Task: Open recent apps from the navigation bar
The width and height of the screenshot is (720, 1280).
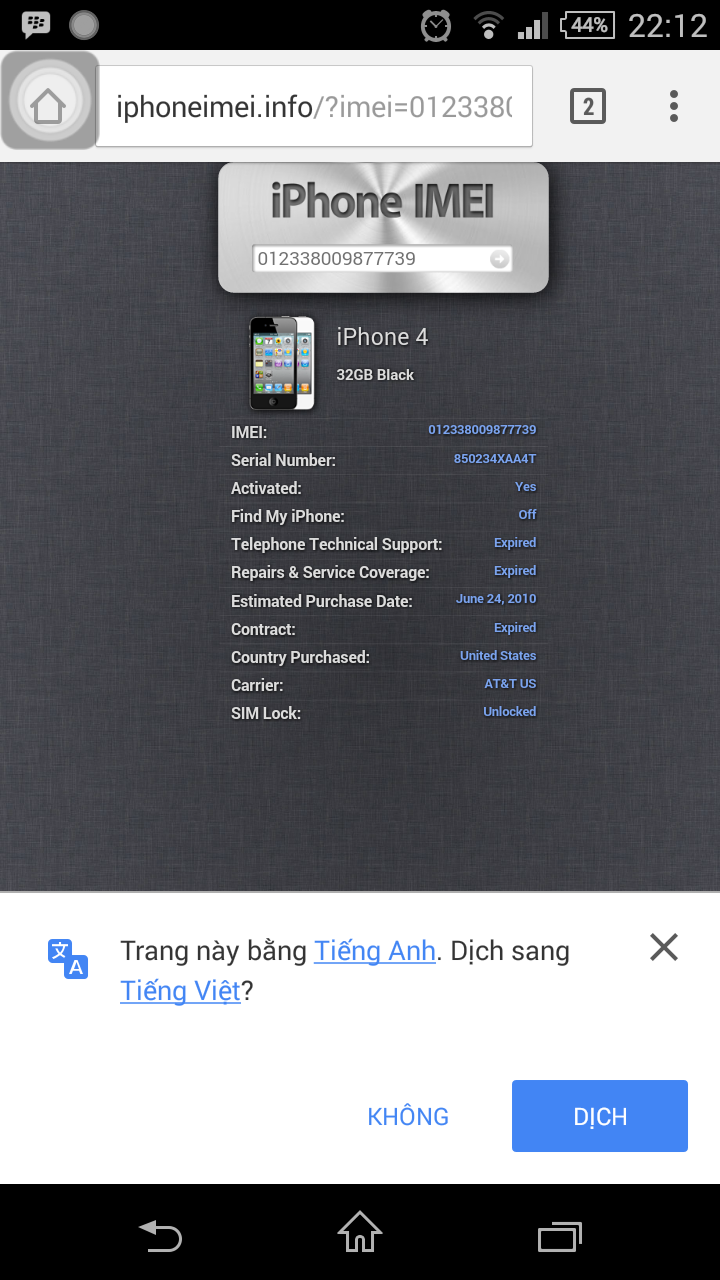Action: [x=559, y=1236]
